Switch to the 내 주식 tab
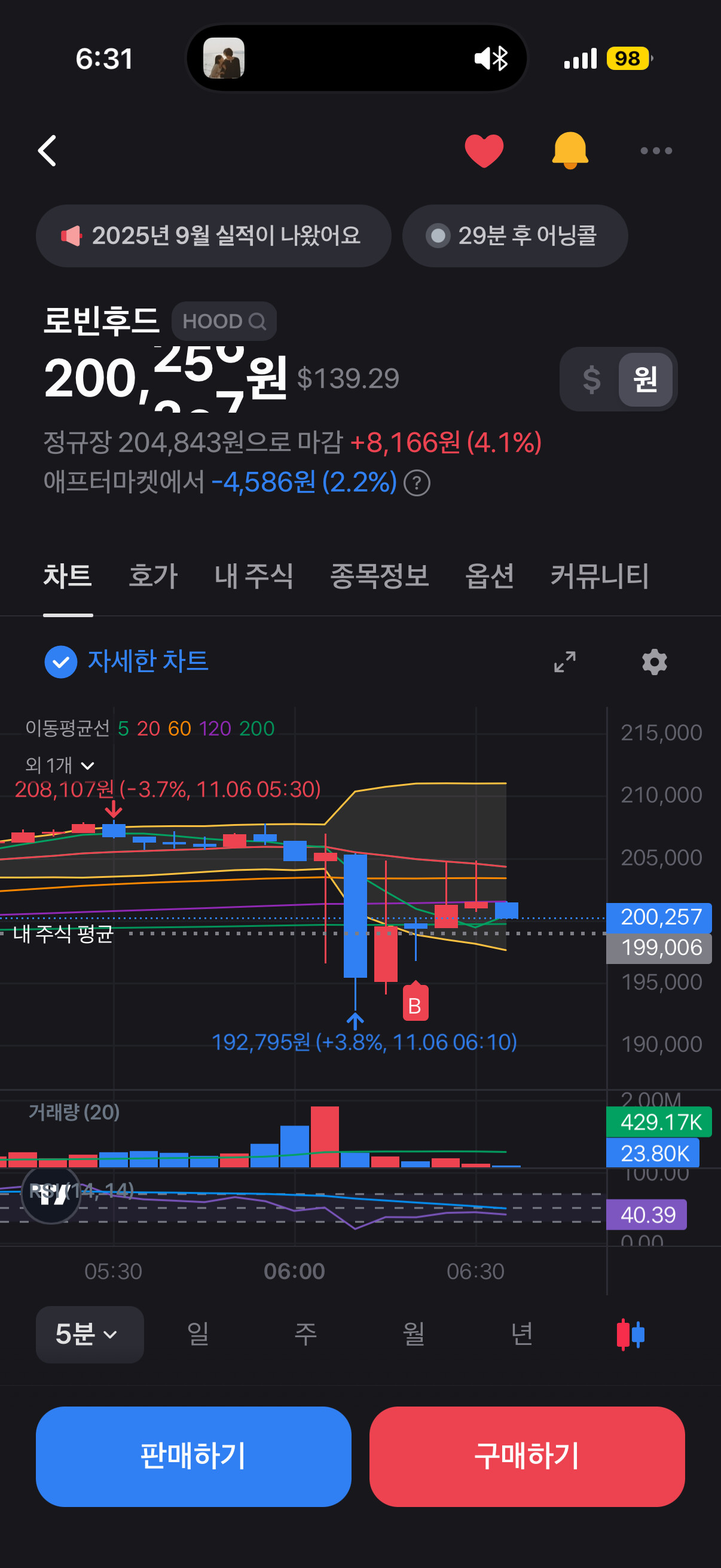This screenshot has height=1568, width=721. coord(253,576)
